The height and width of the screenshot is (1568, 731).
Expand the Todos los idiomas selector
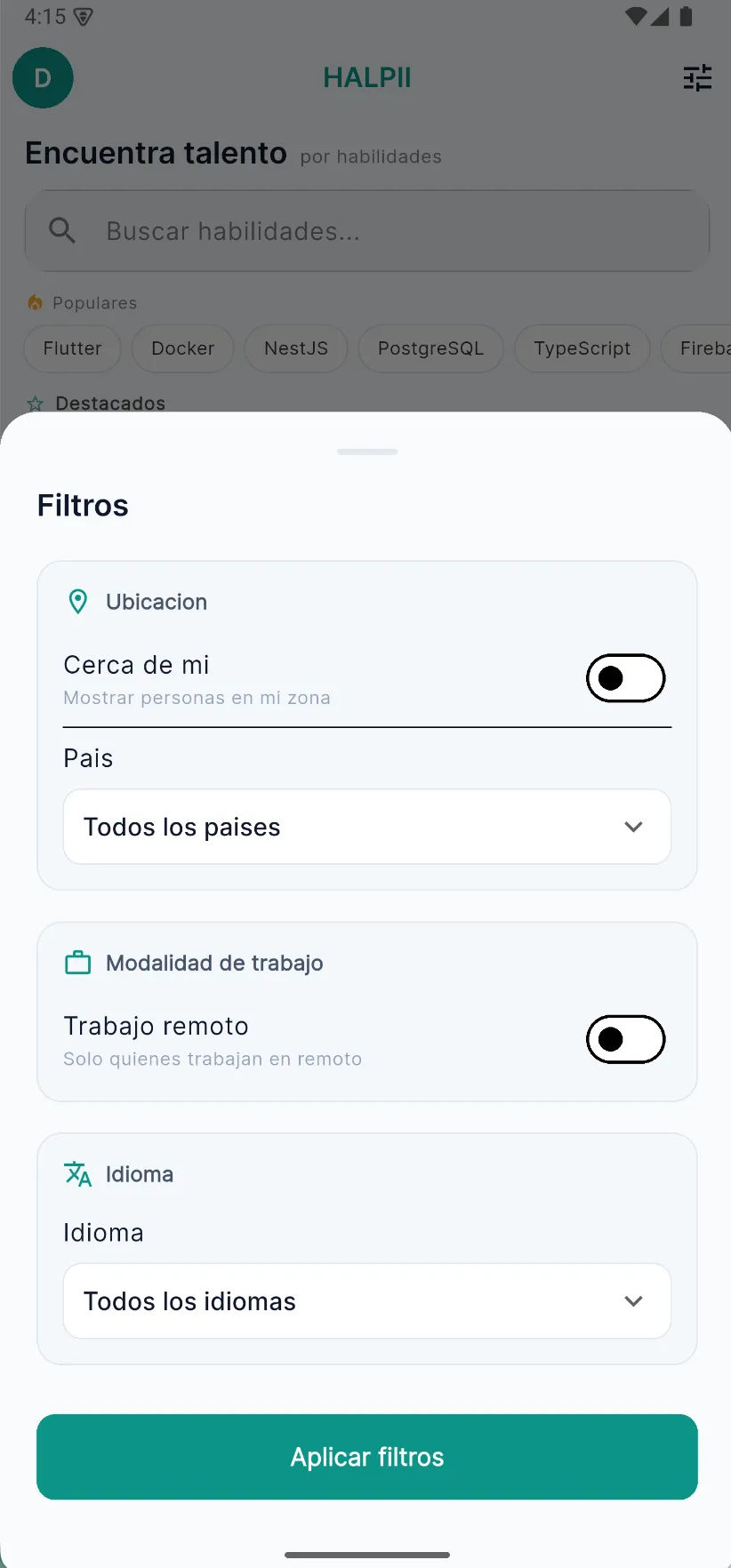(366, 1300)
